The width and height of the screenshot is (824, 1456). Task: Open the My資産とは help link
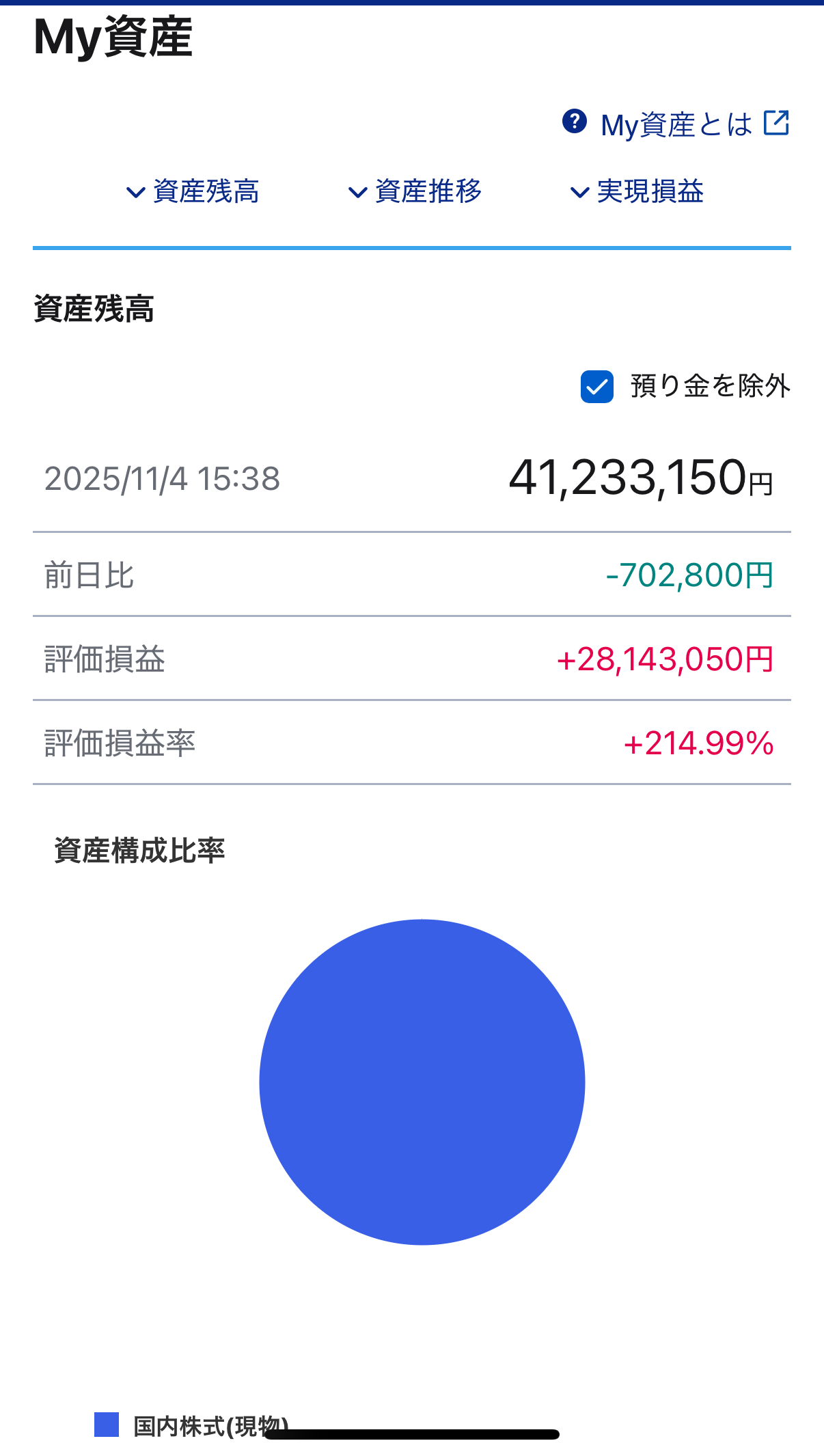tap(676, 124)
